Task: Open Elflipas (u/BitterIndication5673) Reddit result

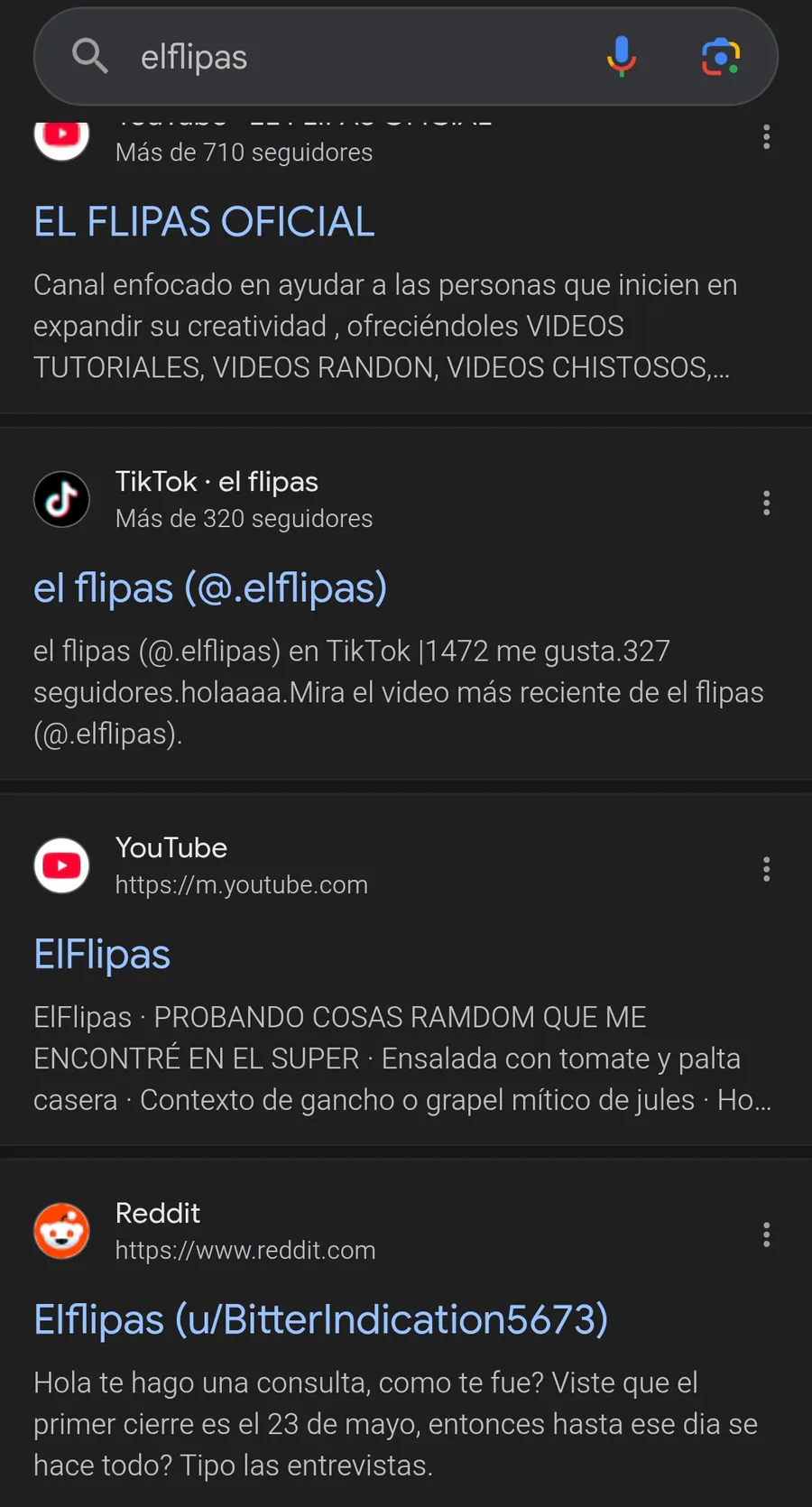Action: 321,1320
